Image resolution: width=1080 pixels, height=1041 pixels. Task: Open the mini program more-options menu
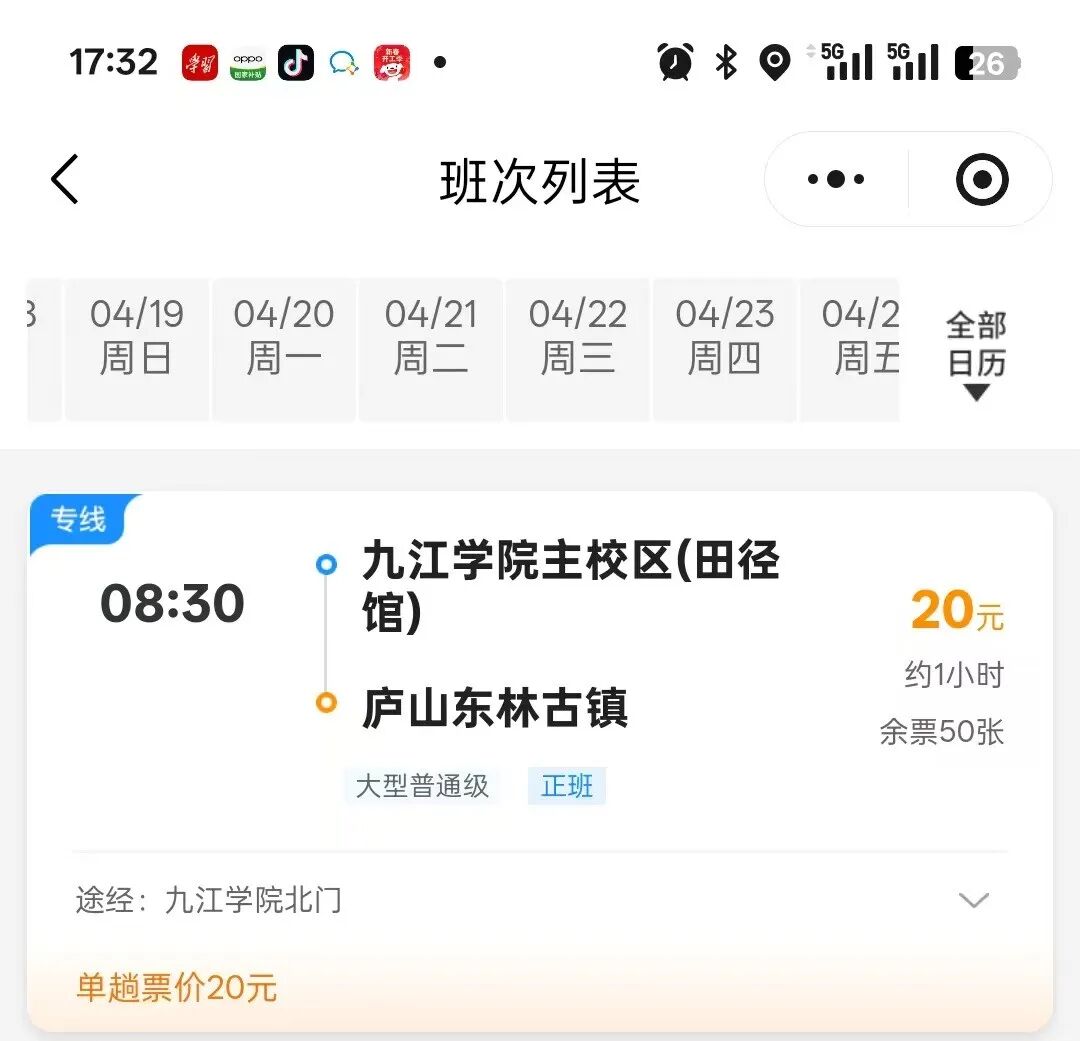(x=836, y=180)
